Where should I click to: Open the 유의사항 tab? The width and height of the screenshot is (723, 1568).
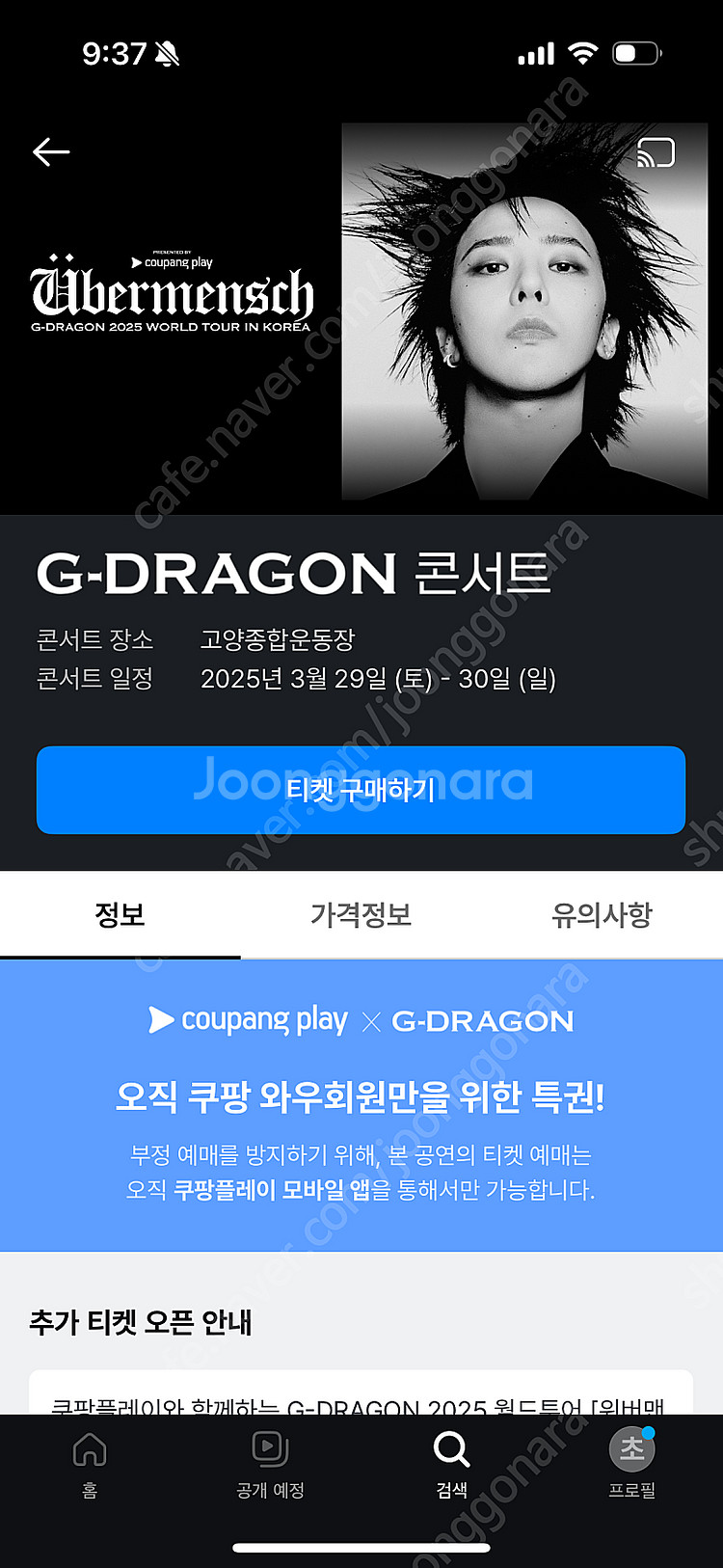coord(602,914)
